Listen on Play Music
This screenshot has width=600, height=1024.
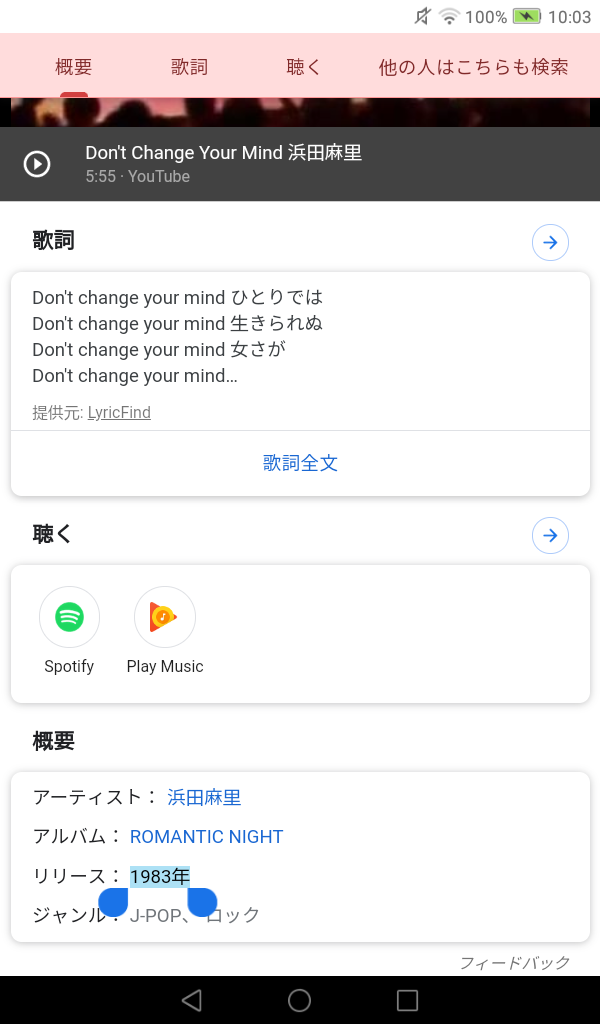click(x=165, y=617)
